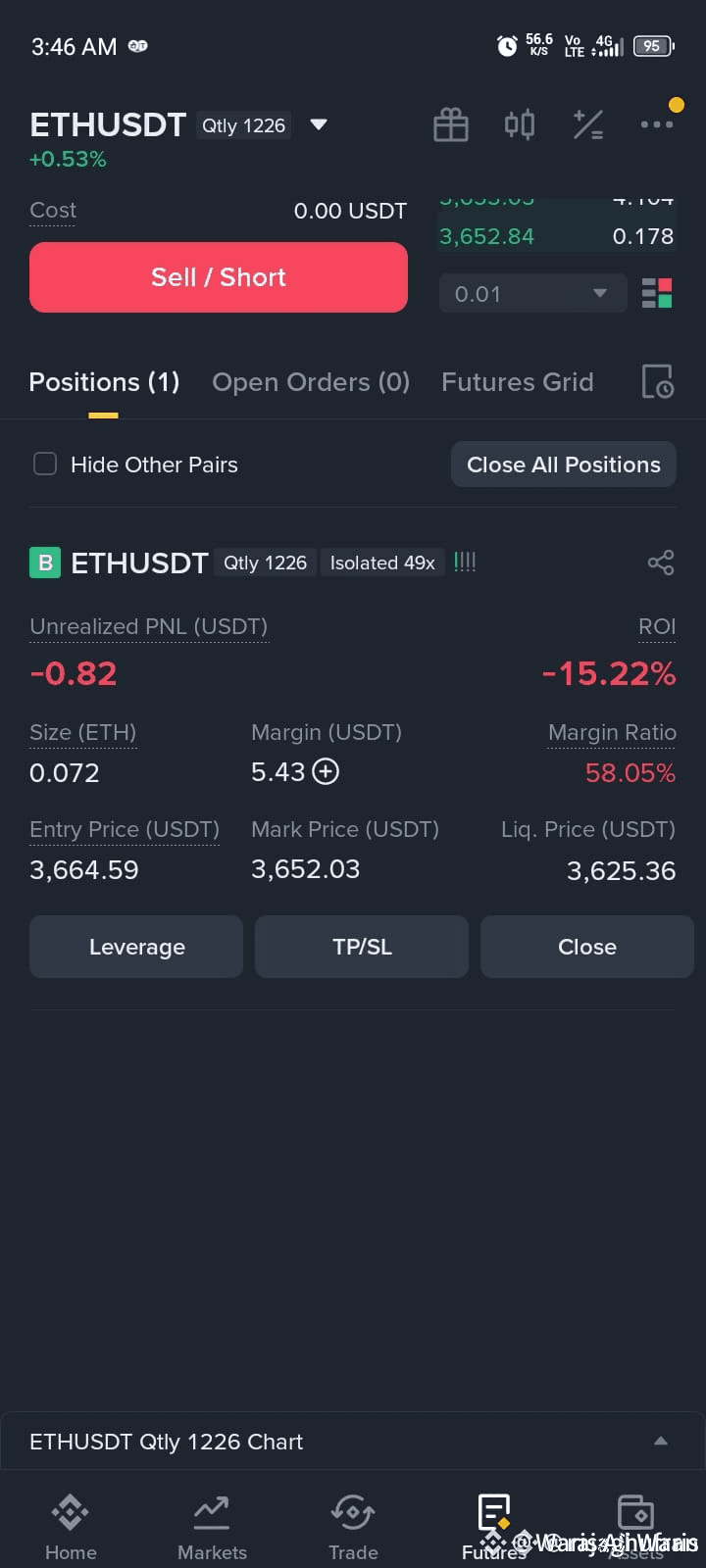Adjust the position Leverage
The height and width of the screenshot is (1568, 706).
pos(136,947)
